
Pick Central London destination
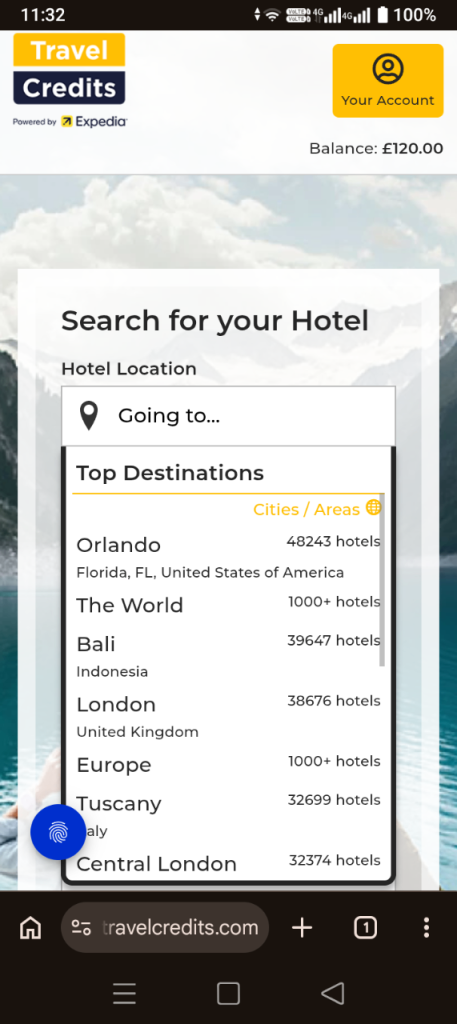tap(228, 863)
